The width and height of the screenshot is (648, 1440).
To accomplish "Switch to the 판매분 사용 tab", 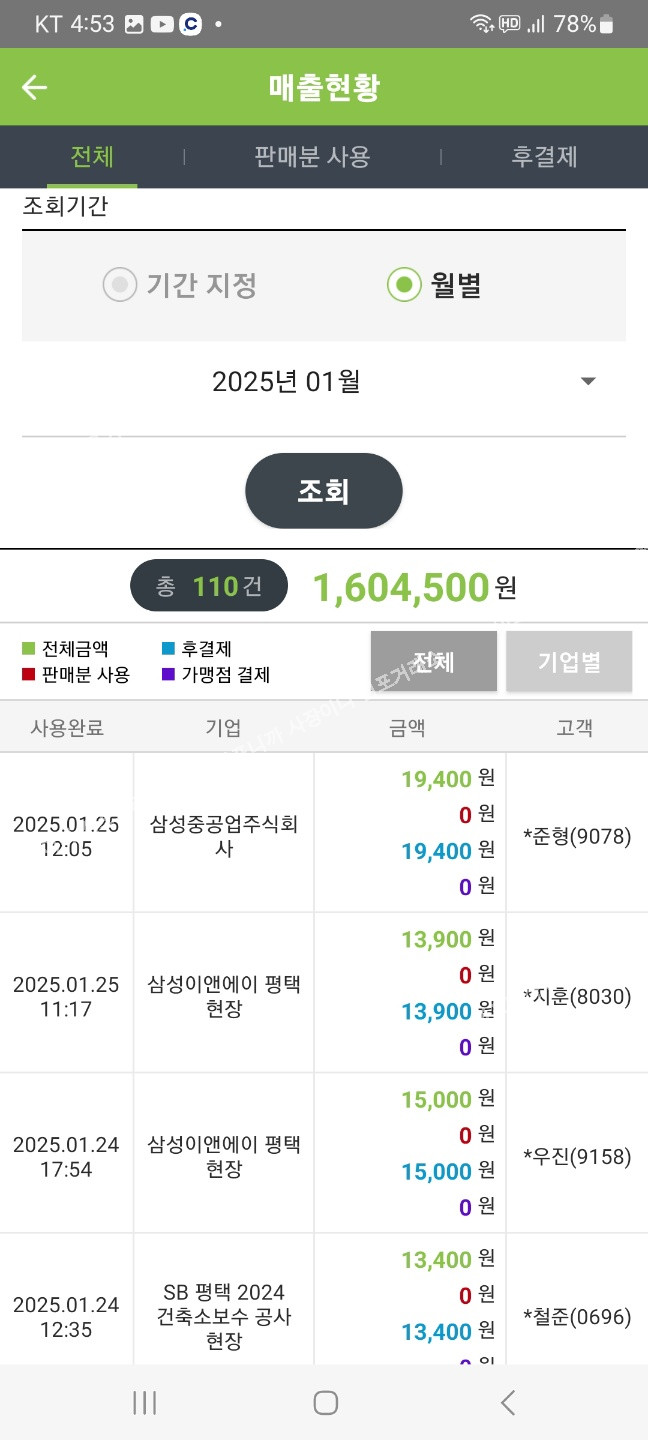I will tap(312, 157).
